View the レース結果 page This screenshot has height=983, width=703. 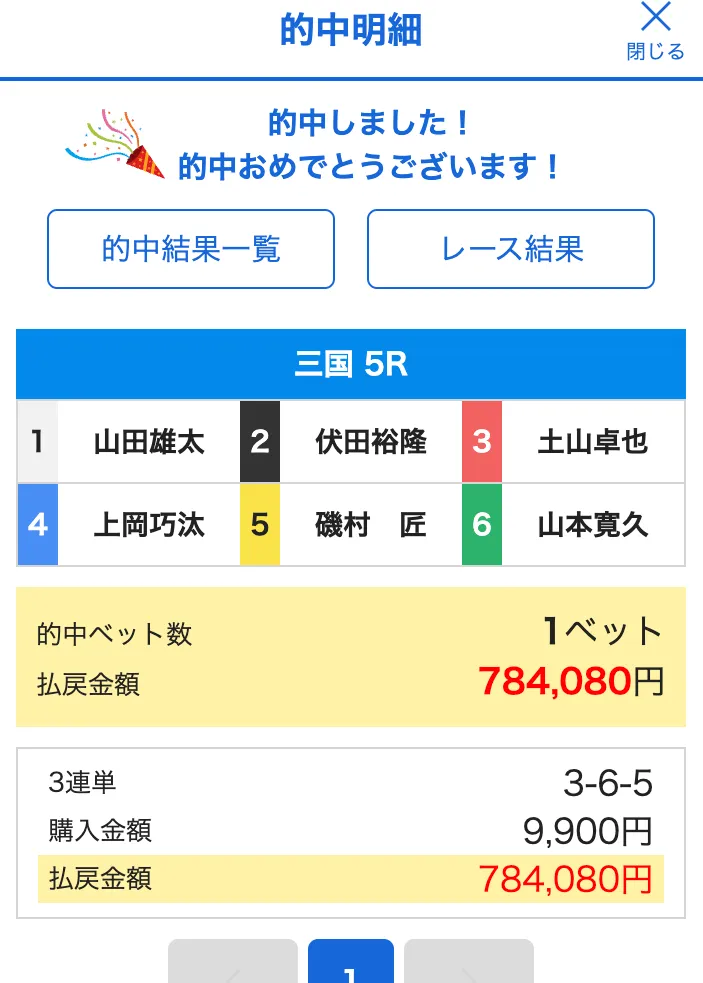[x=511, y=249]
